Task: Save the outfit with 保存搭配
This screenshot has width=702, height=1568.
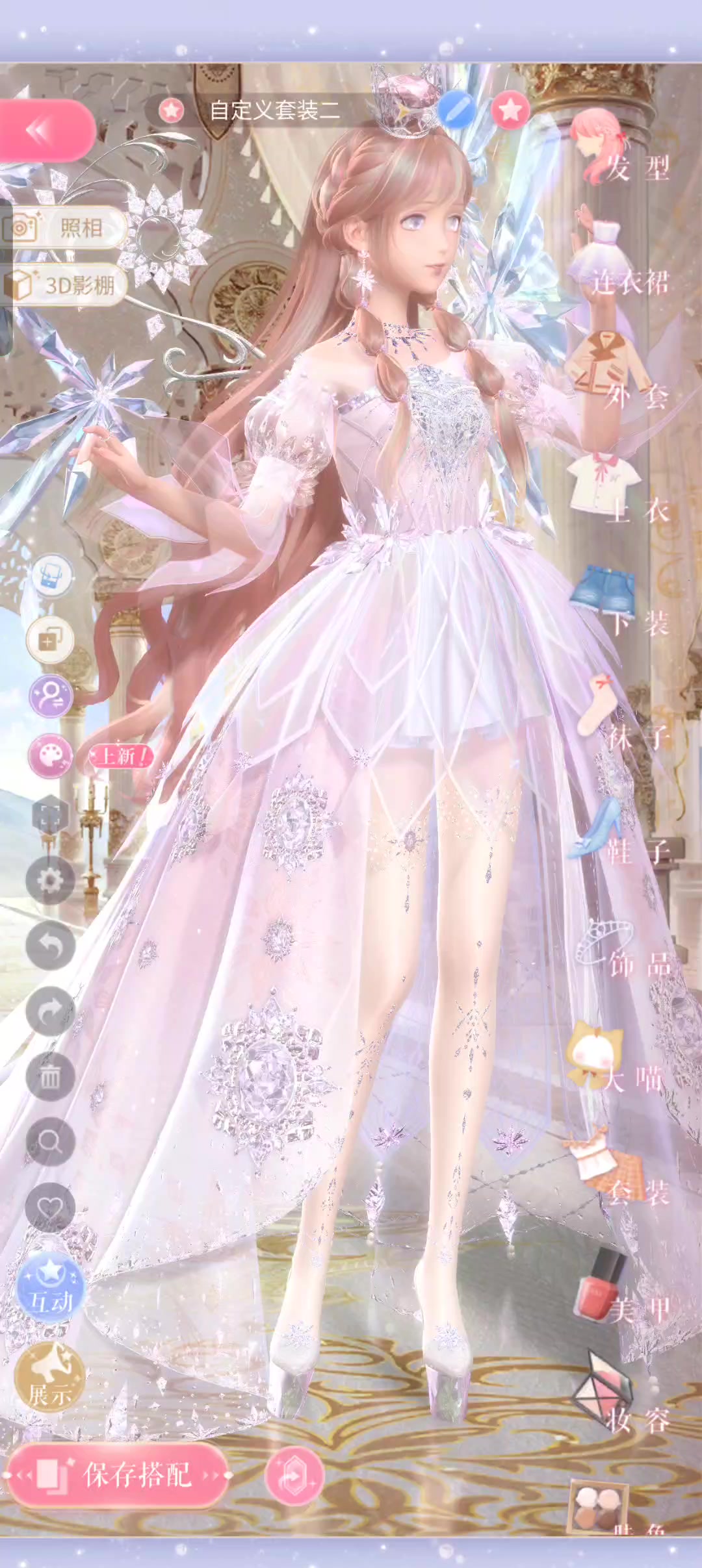Action: tap(117, 1475)
